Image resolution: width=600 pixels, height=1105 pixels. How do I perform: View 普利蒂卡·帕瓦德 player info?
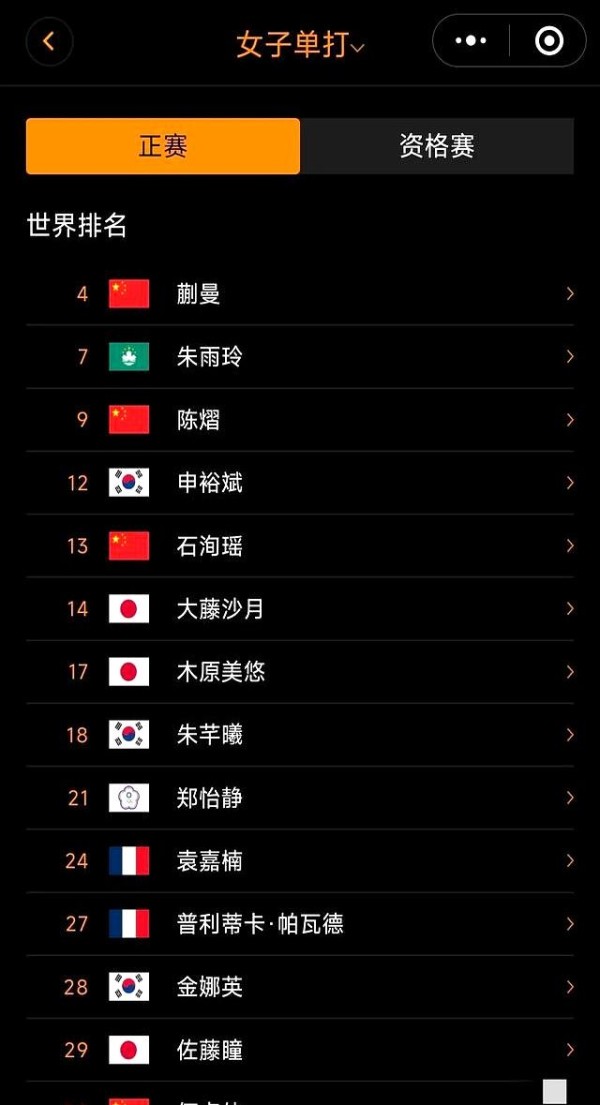[x=300, y=924]
